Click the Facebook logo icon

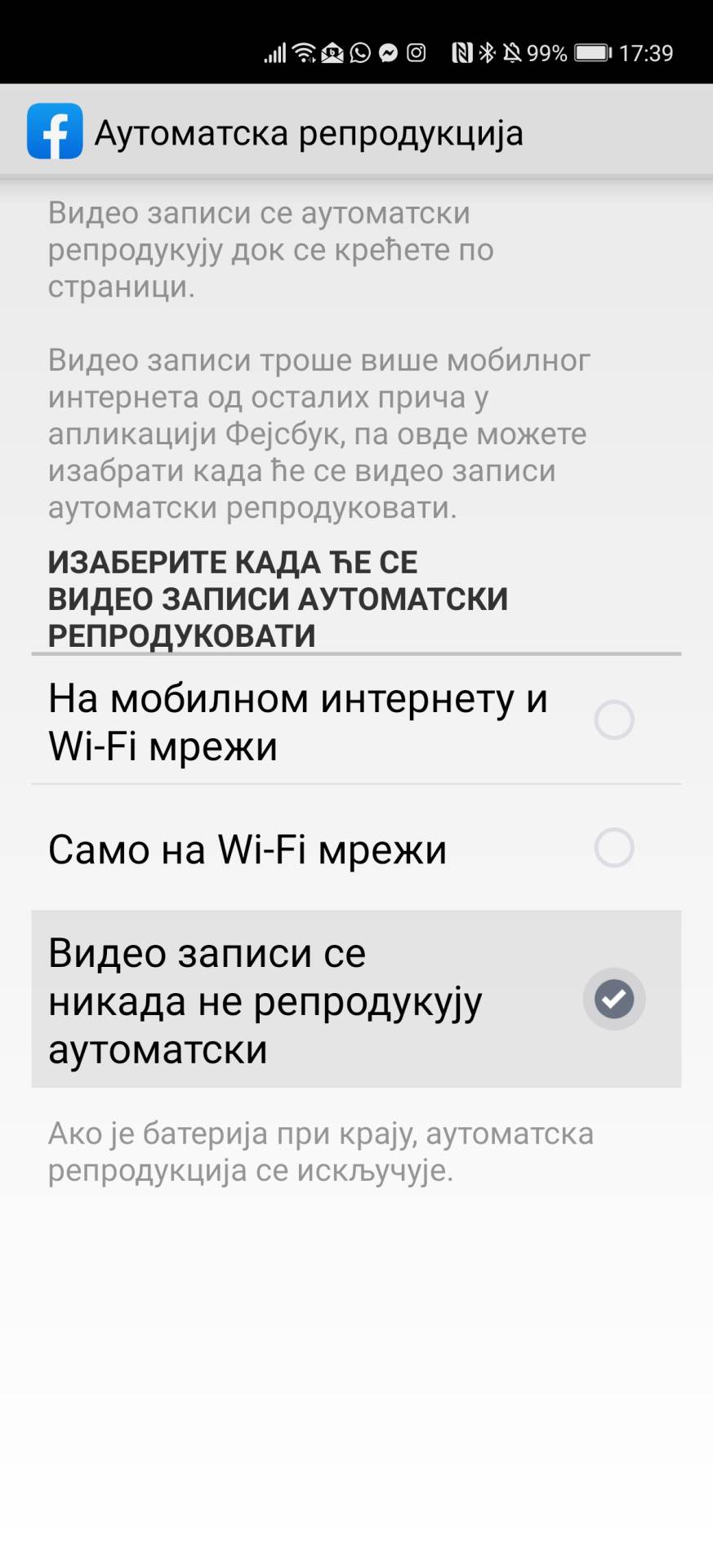53,131
